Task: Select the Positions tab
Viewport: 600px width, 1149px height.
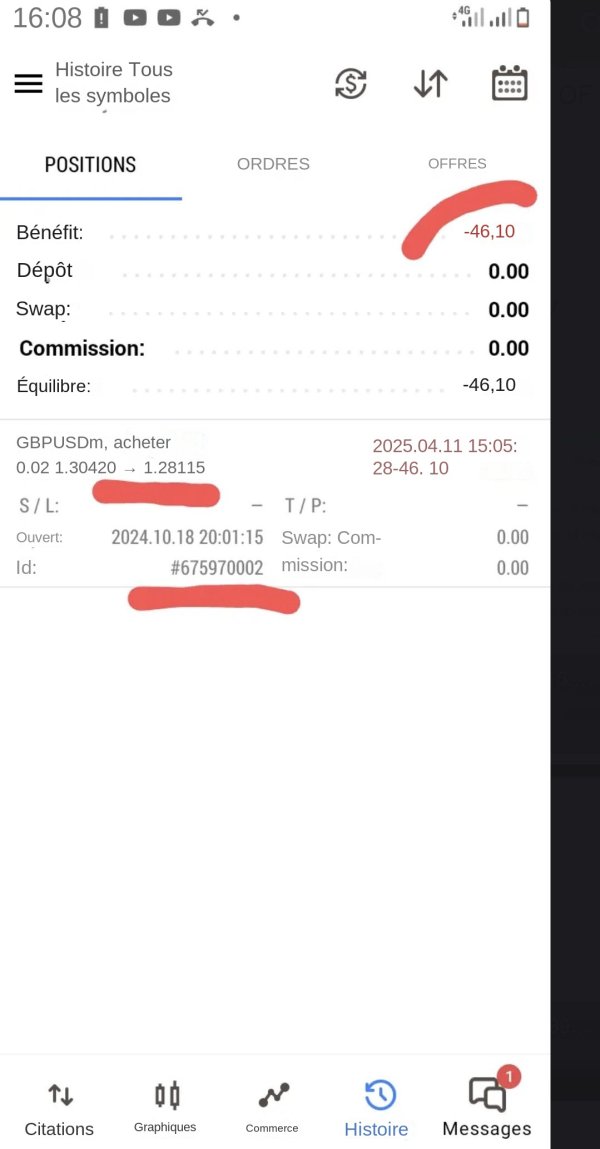Action: click(90, 165)
